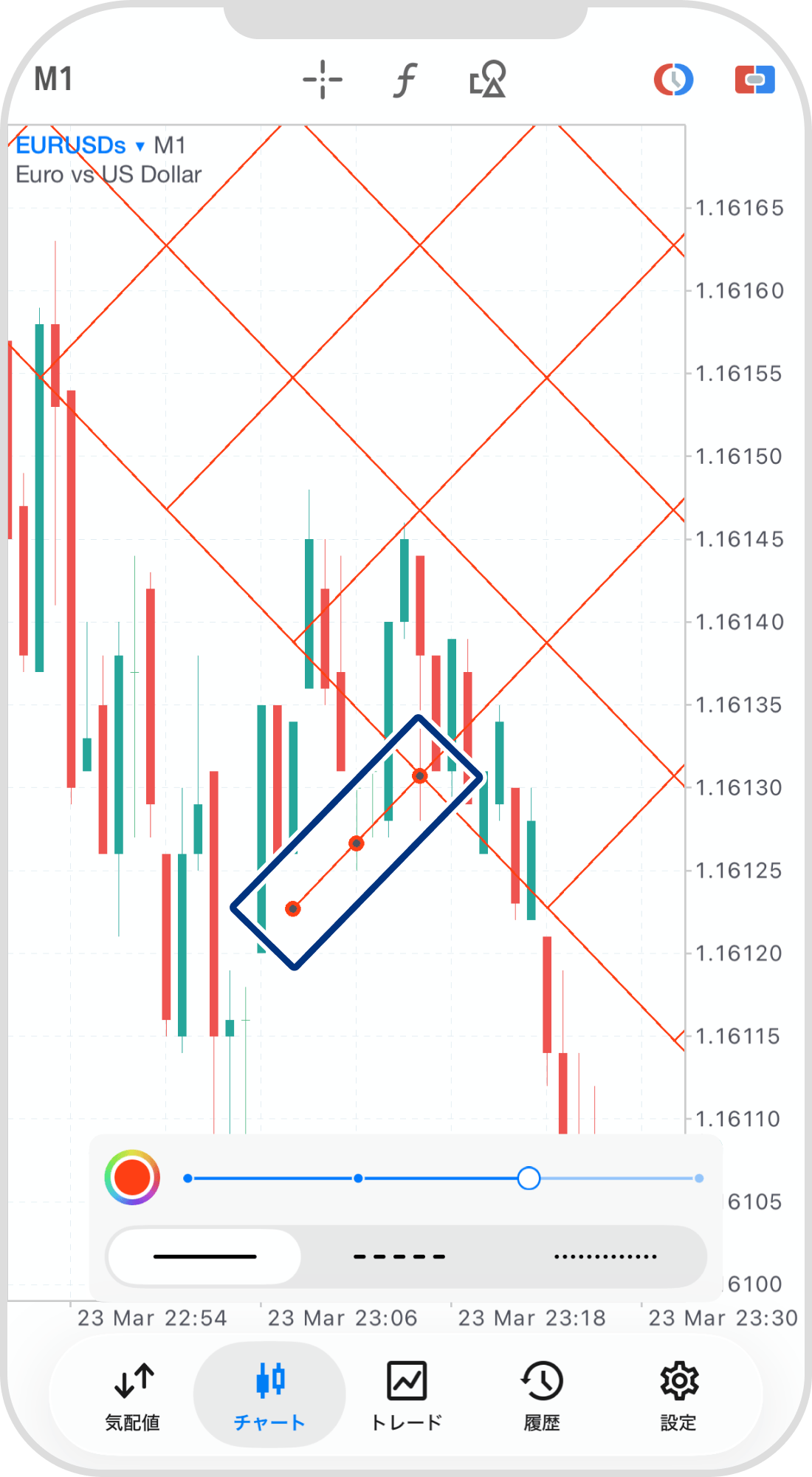812x1477 pixels.
Task: Tap the red-blue trade panel icon
Action: tap(754, 80)
